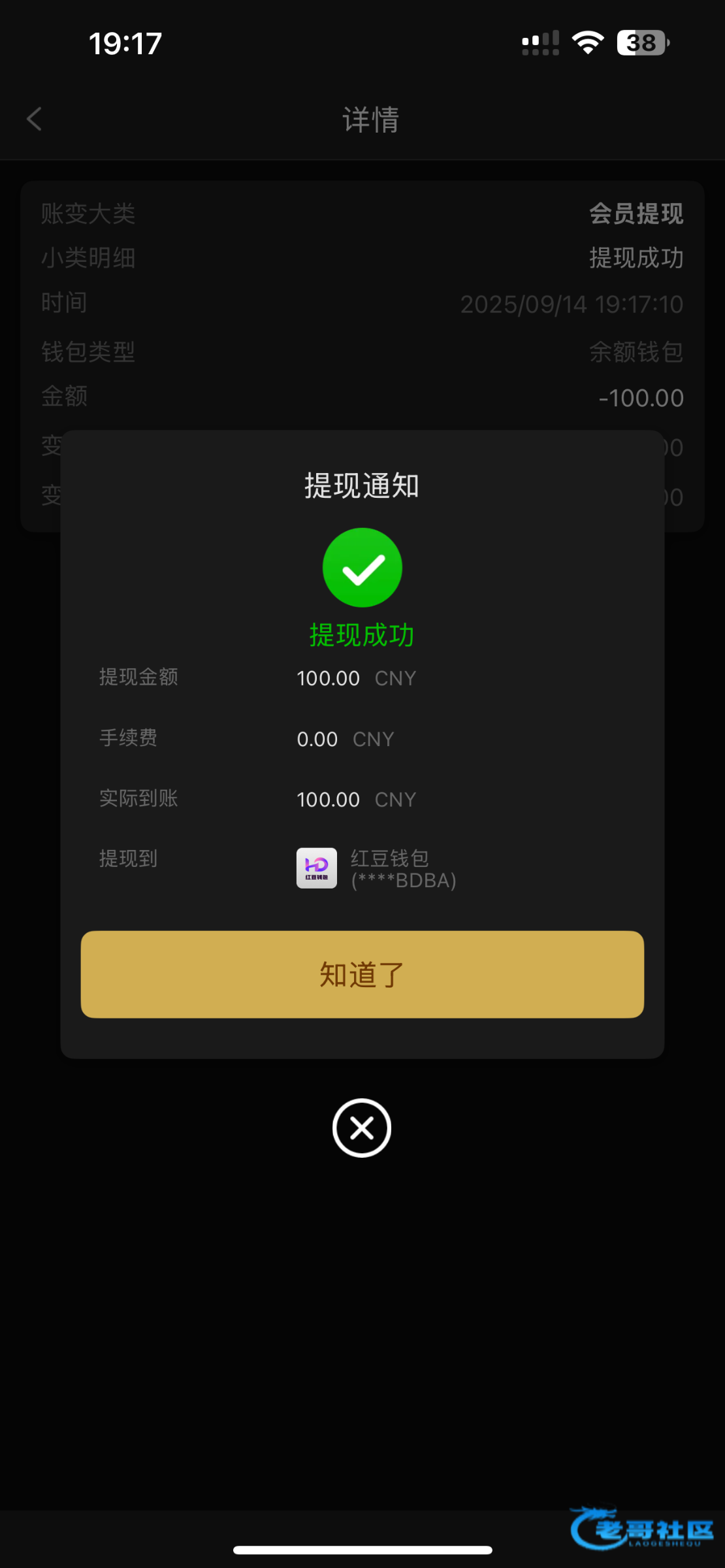Confirm with the 知道了 button
This screenshot has height=1568, width=725.
click(x=362, y=974)
